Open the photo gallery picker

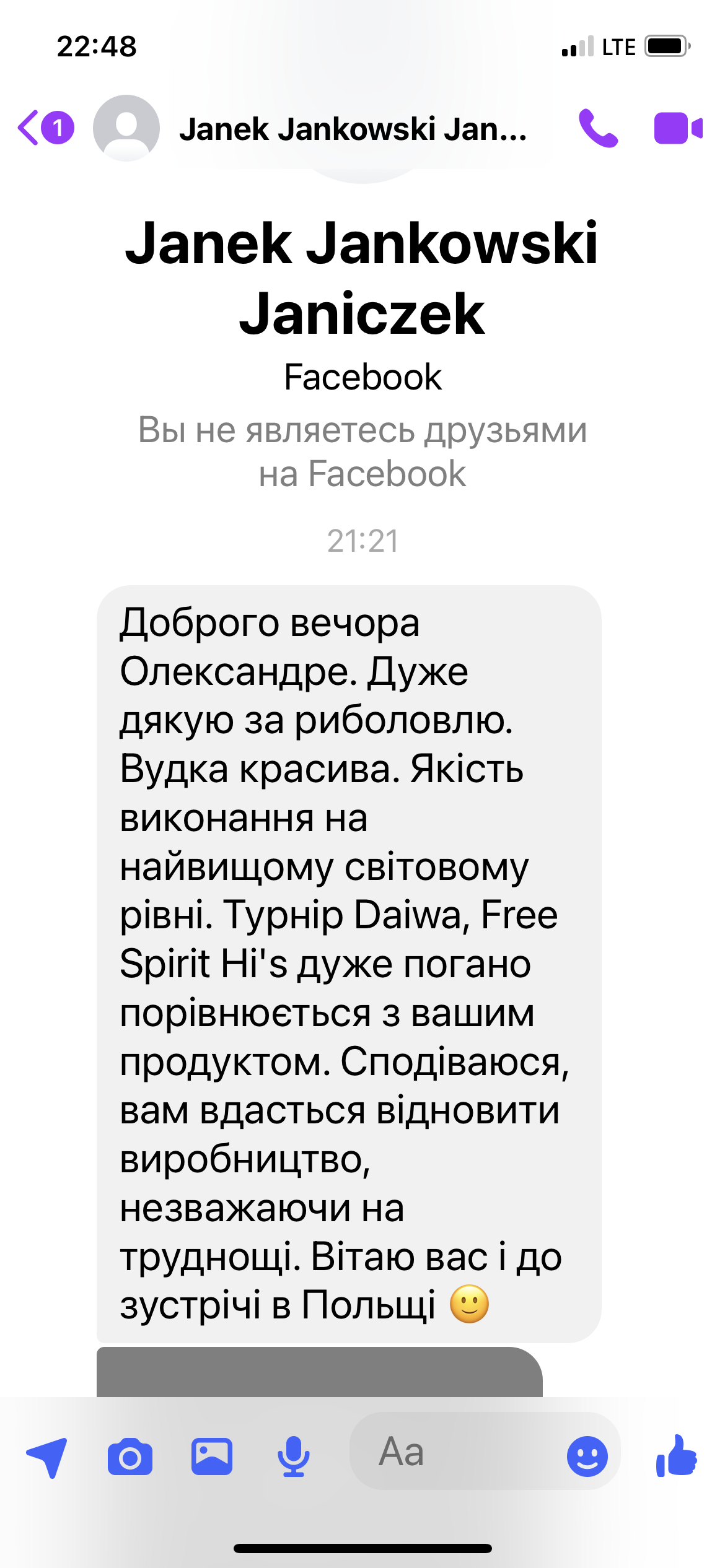pyautogui.click(x=212, y=1457)
